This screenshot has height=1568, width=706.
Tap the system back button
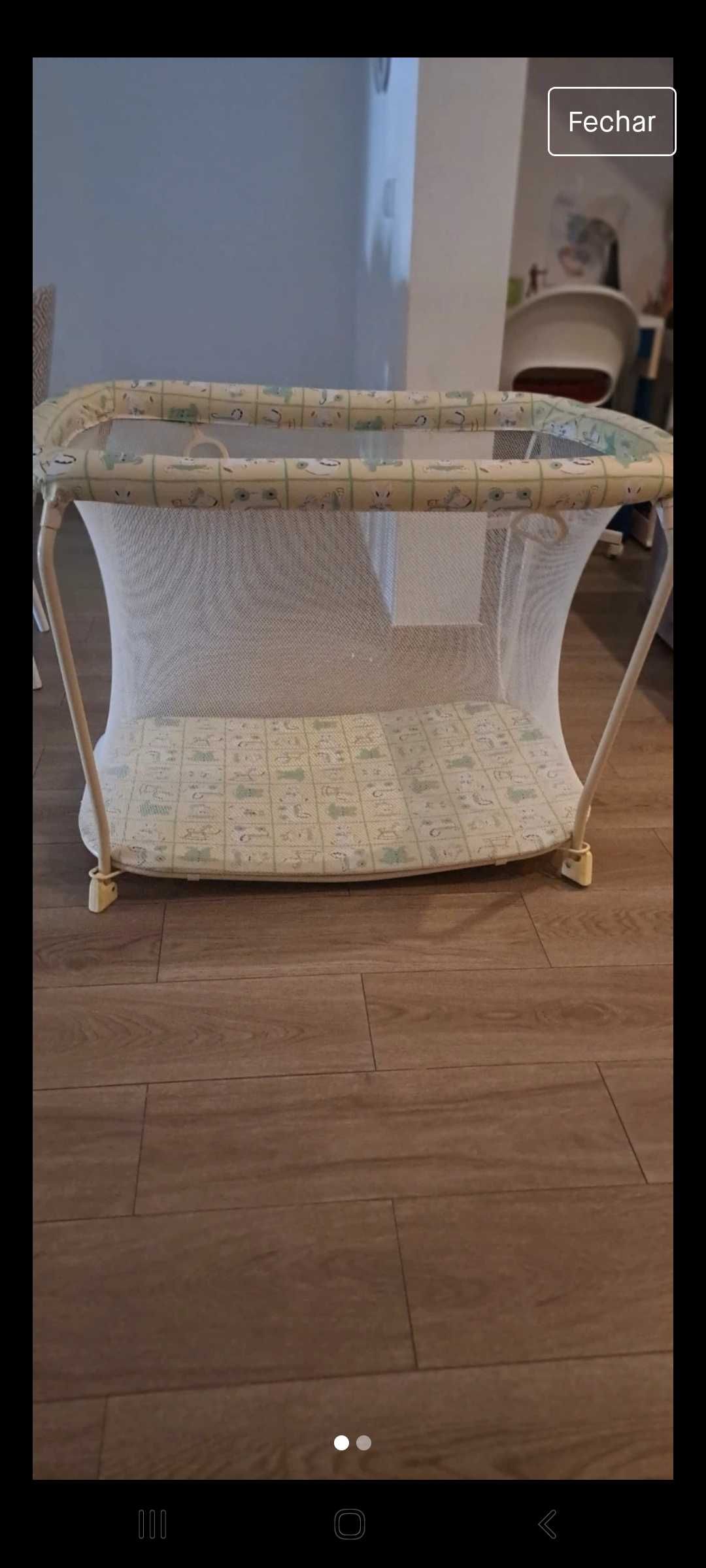pos(547,1524)
